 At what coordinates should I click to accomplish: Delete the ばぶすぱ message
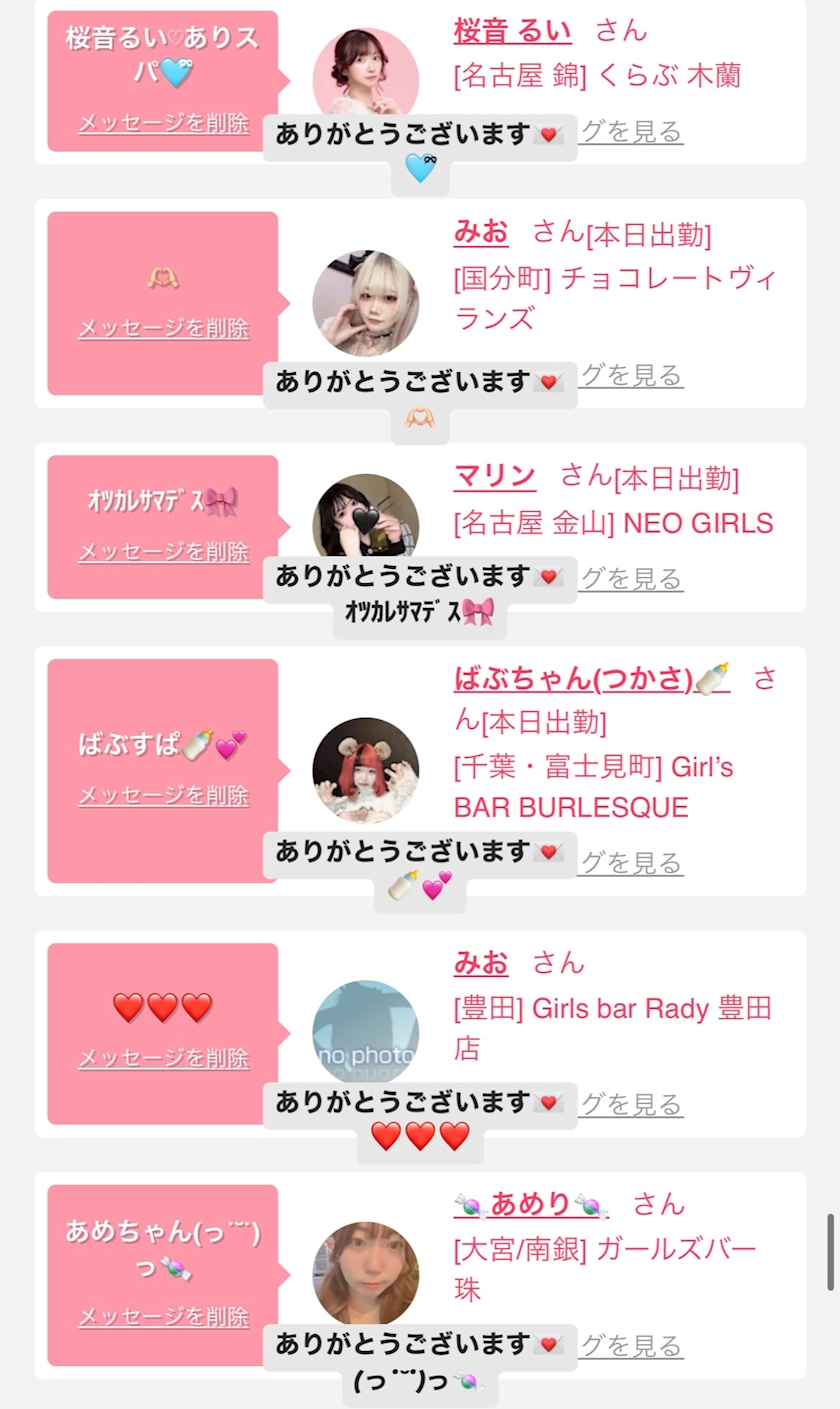[164, 795]
